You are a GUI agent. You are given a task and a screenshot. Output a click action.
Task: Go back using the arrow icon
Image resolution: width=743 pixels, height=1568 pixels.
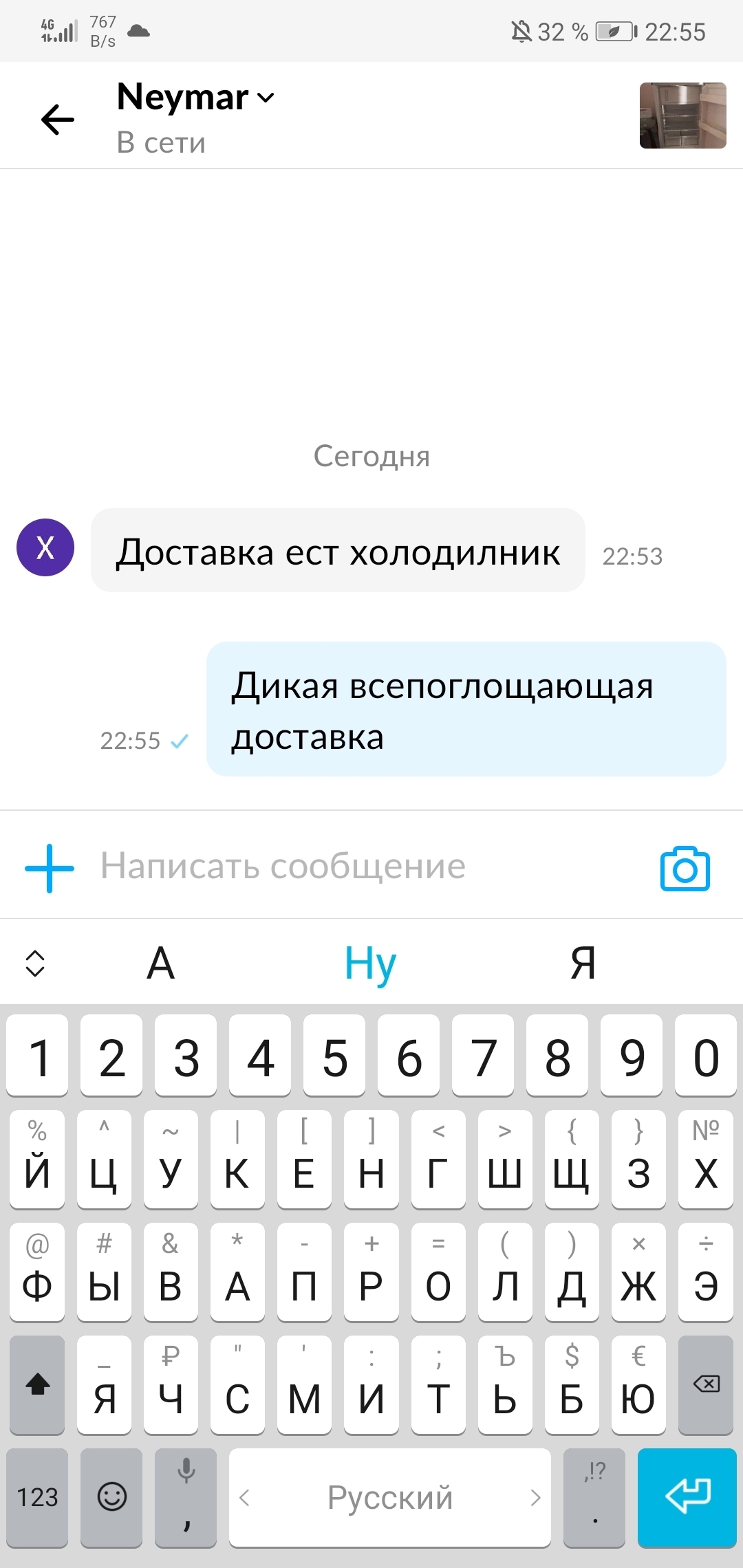[x=58, y=120]
